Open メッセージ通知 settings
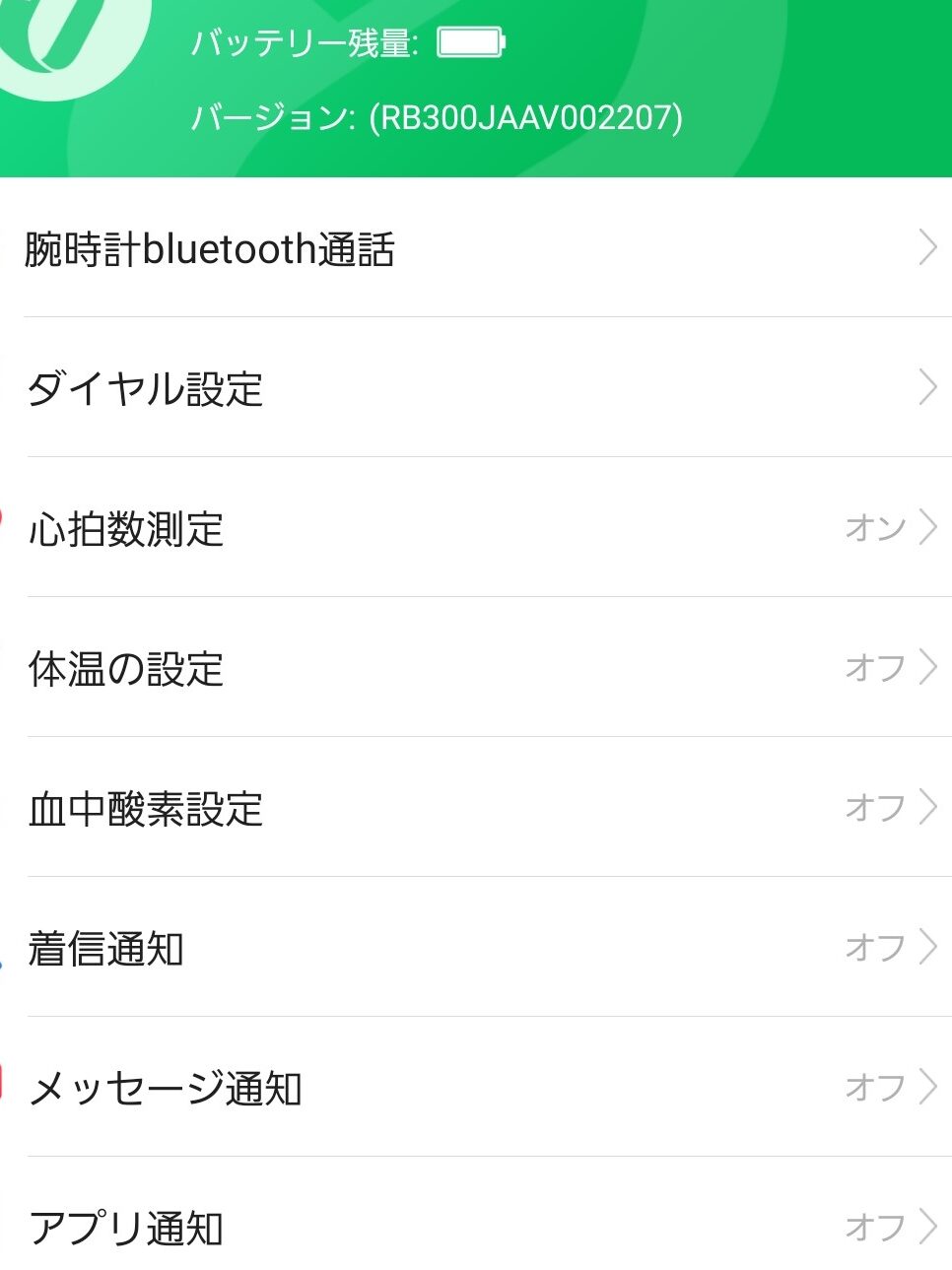 [x=476, y=1088]
